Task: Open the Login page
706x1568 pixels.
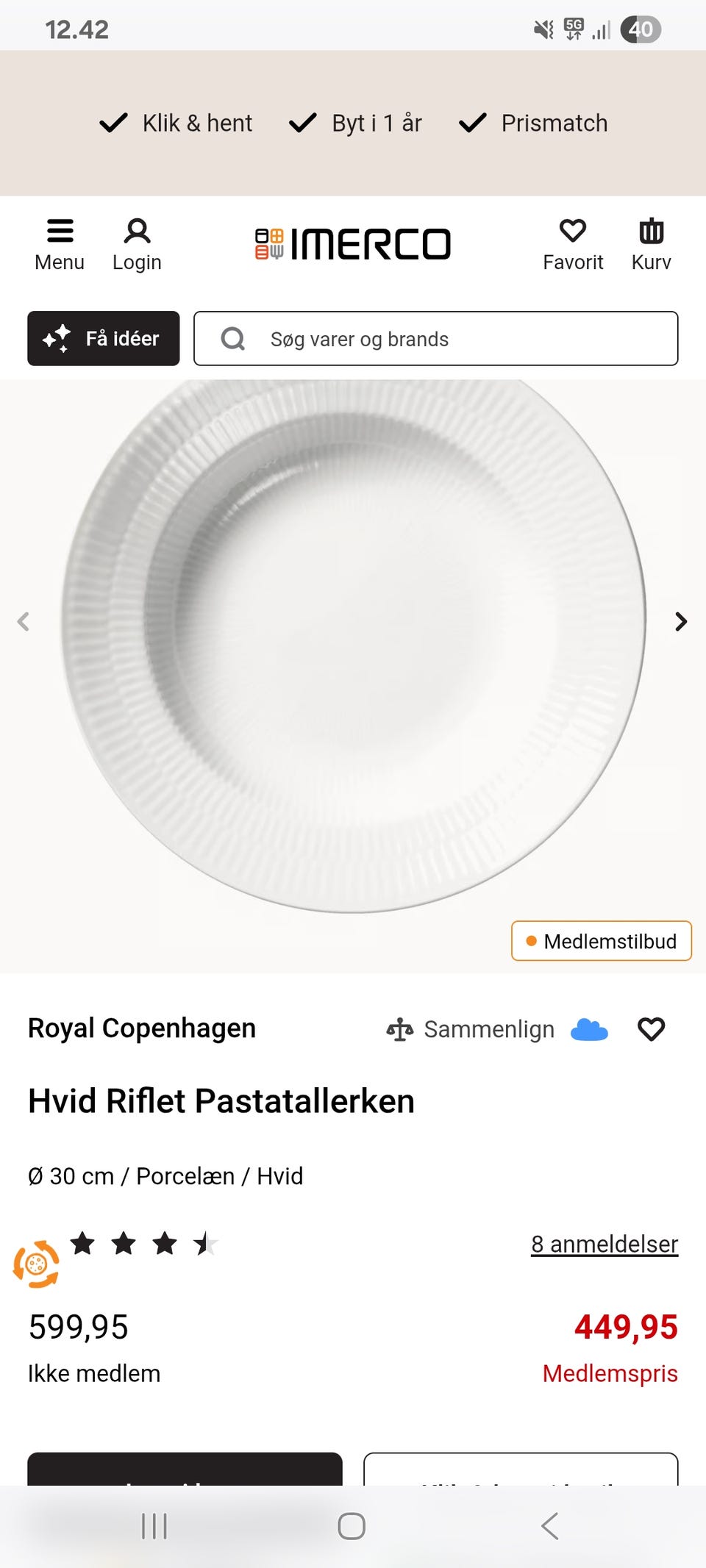Action: (137, 246)
